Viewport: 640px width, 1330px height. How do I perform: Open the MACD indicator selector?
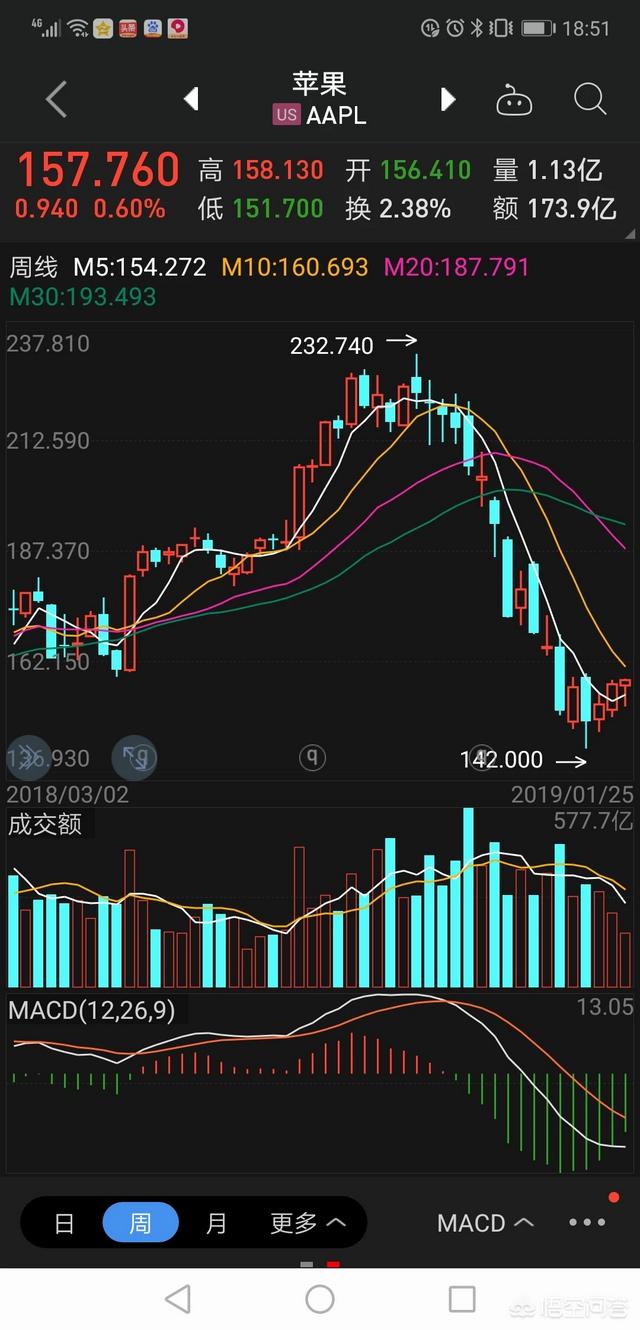pos(485,1223)
